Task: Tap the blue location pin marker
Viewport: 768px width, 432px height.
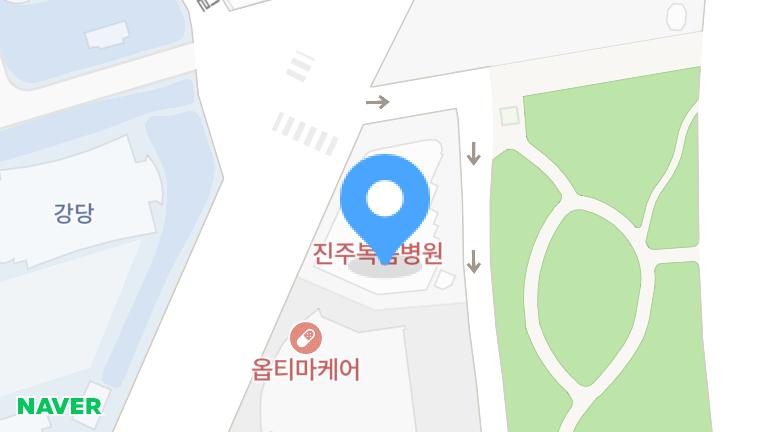Action: coord(385,200)
